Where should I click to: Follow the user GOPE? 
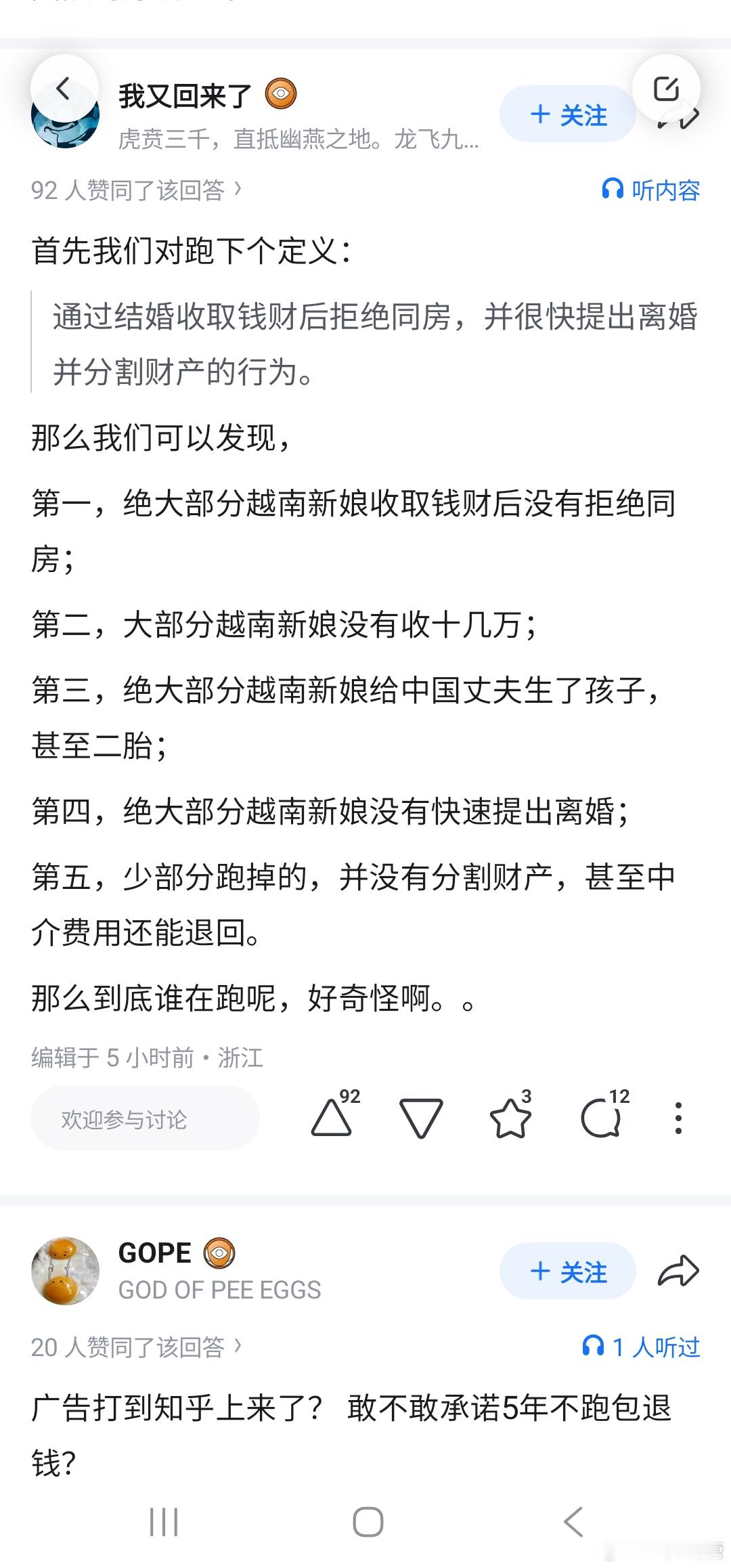567,1271
